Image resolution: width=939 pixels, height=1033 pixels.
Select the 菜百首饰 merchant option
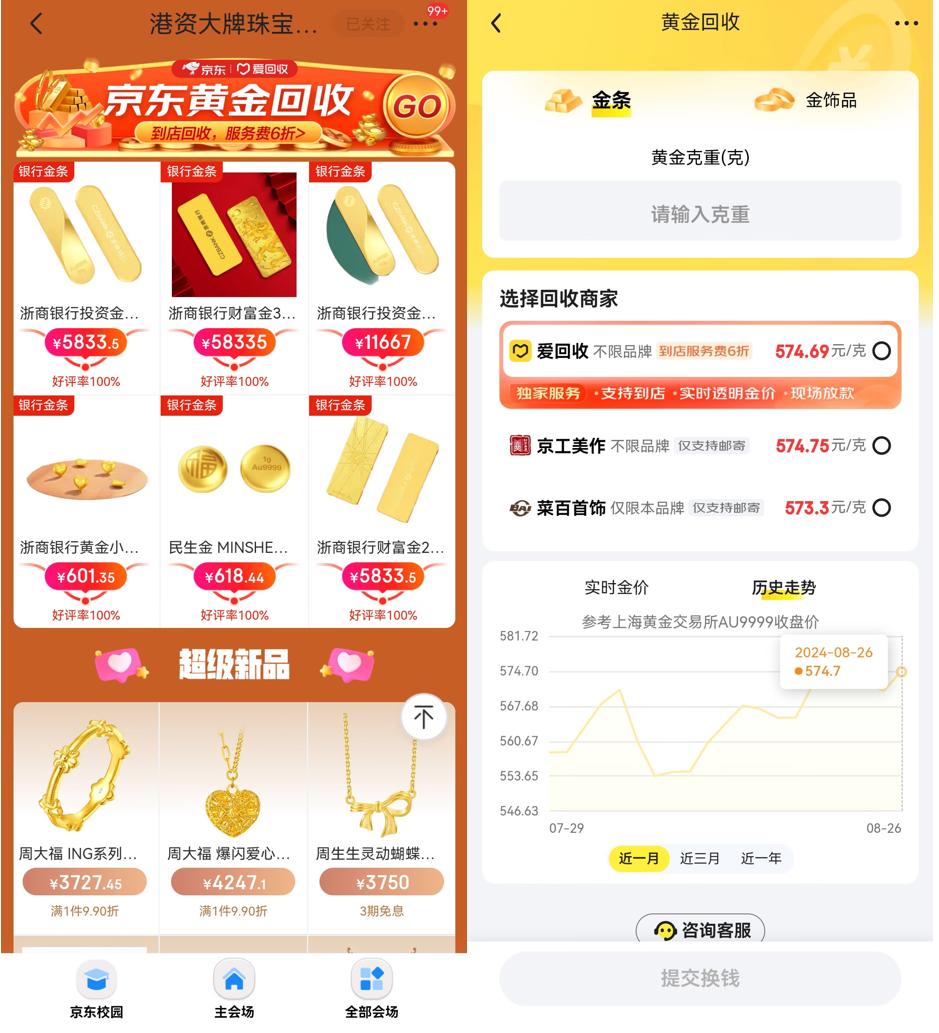[881, 508]
